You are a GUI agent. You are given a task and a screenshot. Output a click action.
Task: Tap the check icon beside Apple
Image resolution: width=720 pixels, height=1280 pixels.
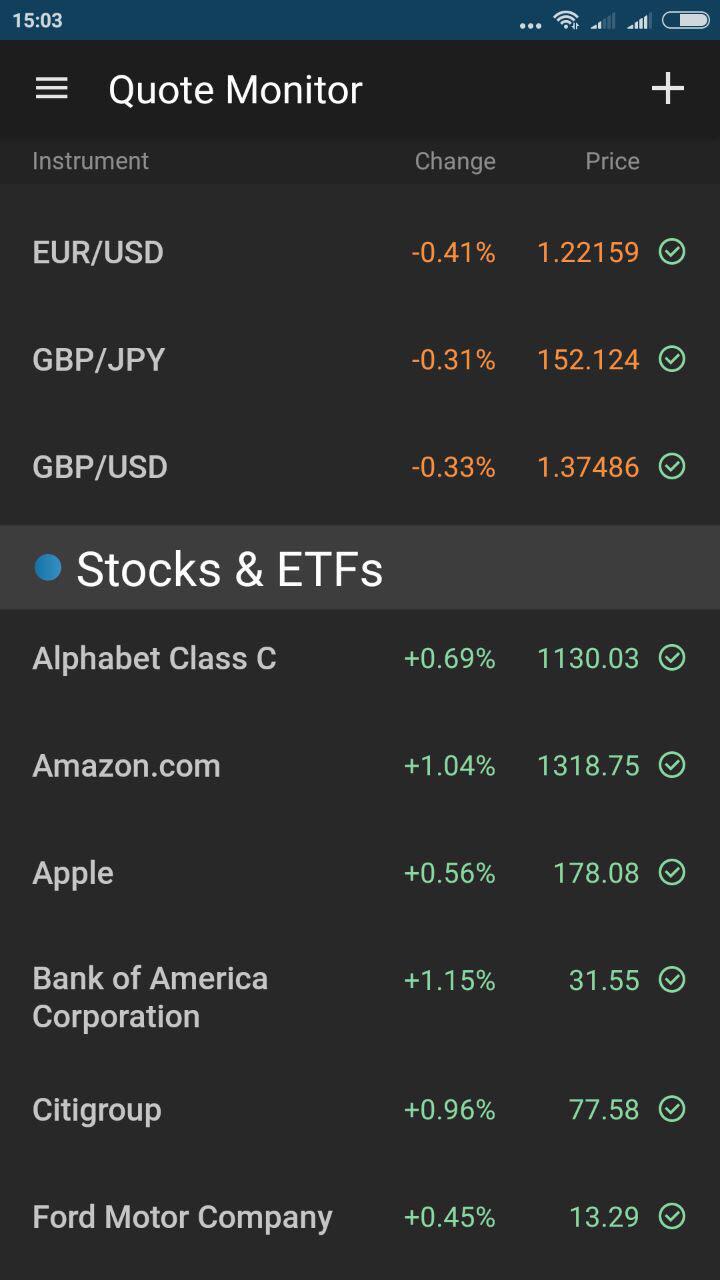(x=672, y=872)
